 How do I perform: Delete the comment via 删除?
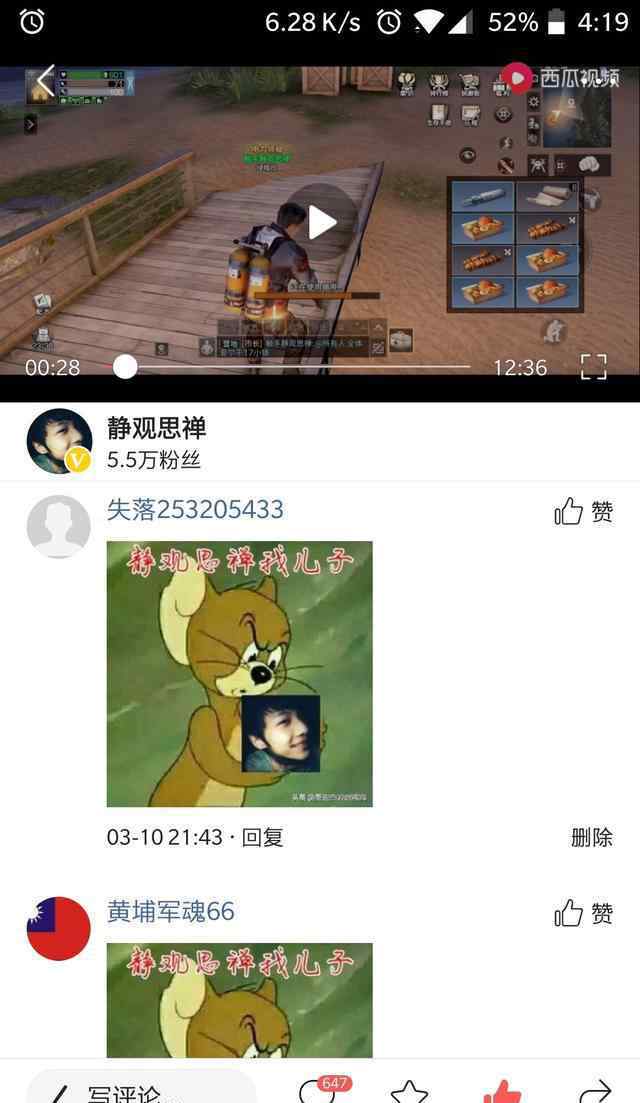pyautogui.click(x=591, y=837)
